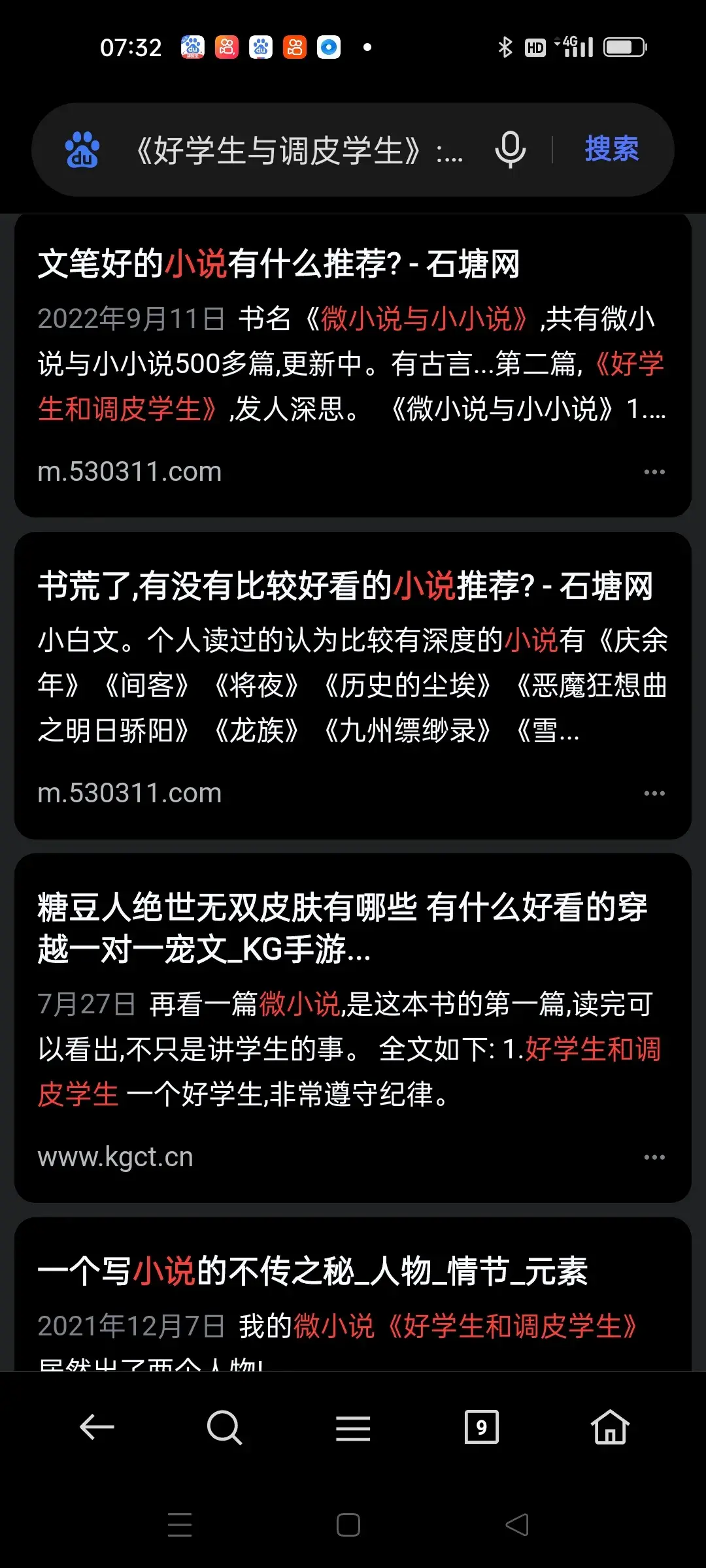
Task: Go to the browser home page
Action: 610,1427
